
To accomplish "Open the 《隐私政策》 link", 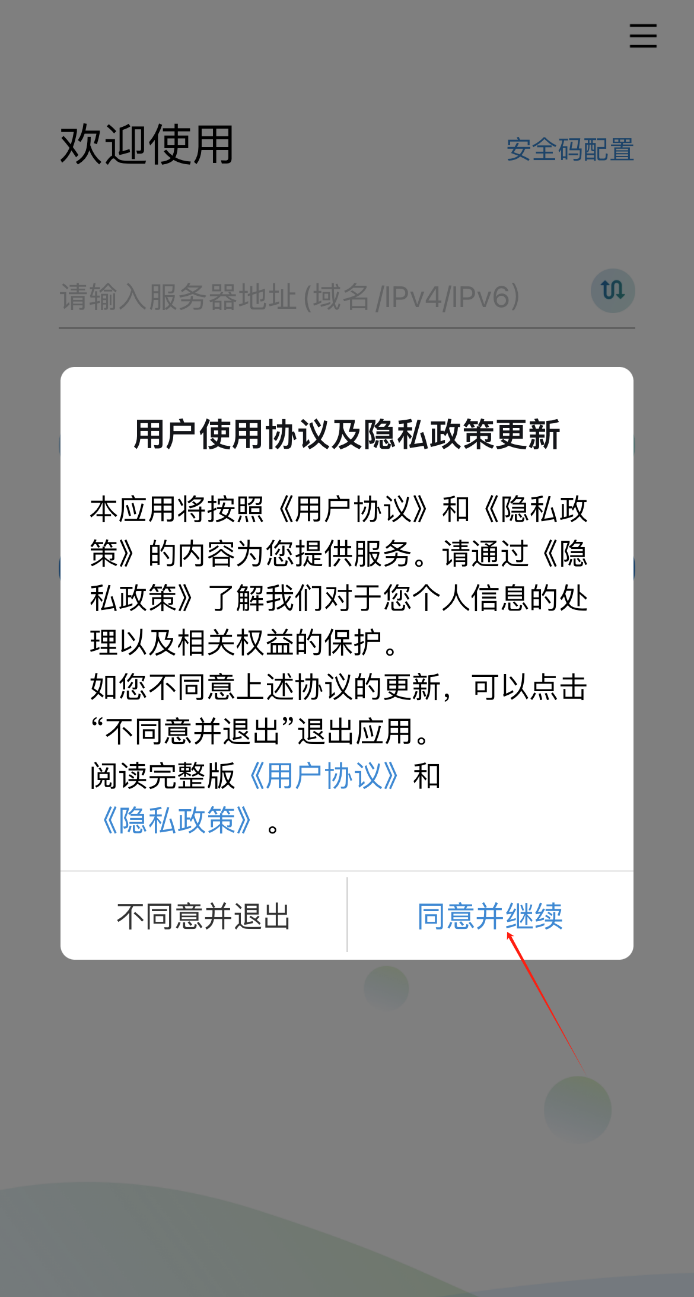I will coord(177,821).
